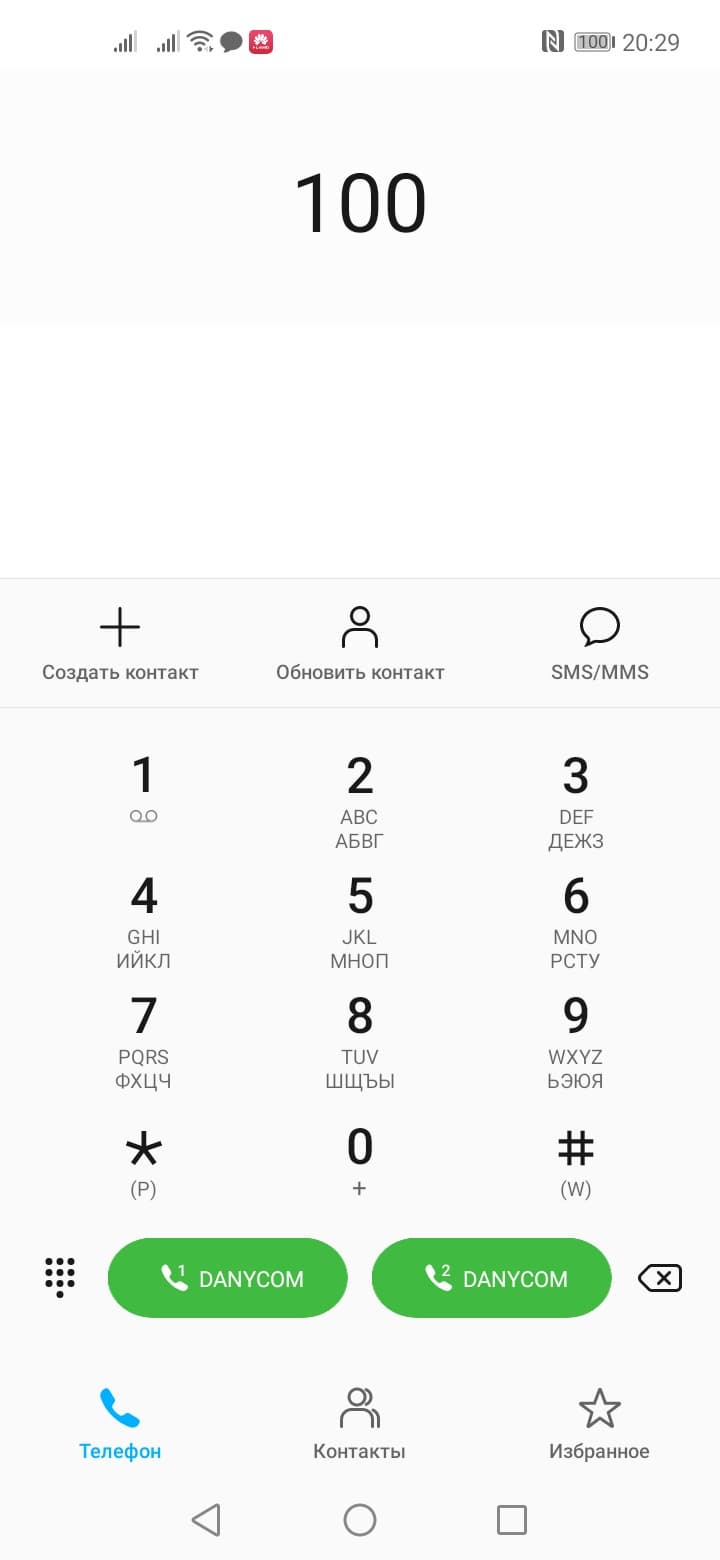Delete the last dialed digit
This screenshot has width=720, height=1560.
tap(660, 1277)
